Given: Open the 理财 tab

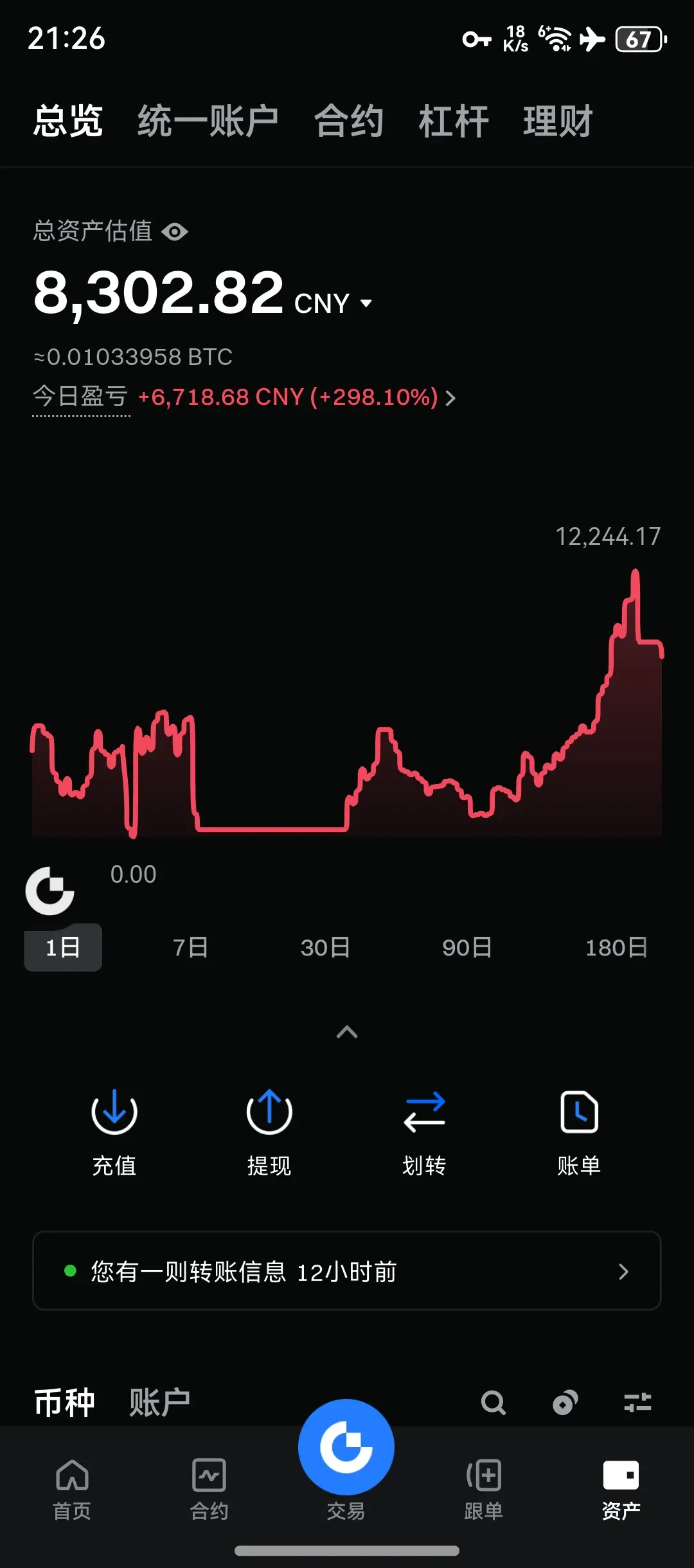Looking at the screenshot, I should click(558, 121).
